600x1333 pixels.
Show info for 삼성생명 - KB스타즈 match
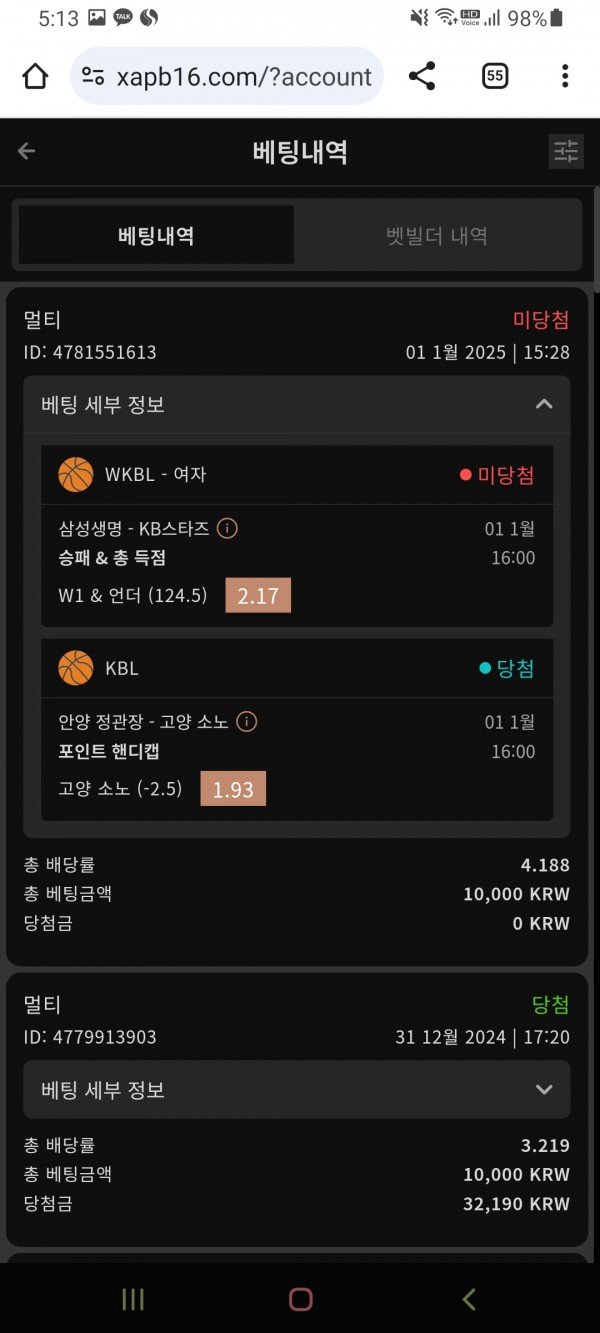(x=227, y=528)
